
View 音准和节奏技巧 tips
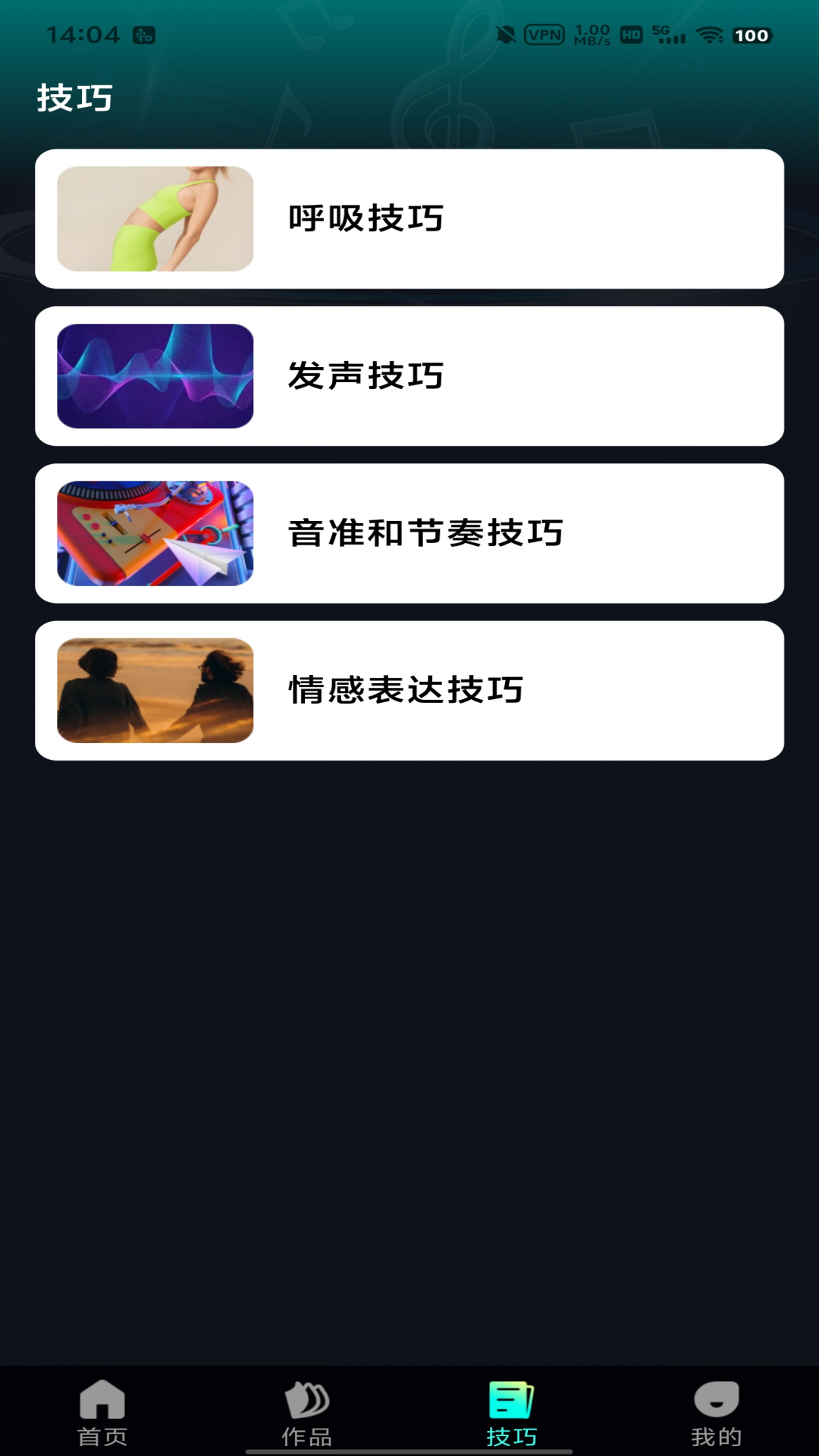[409, 533]
